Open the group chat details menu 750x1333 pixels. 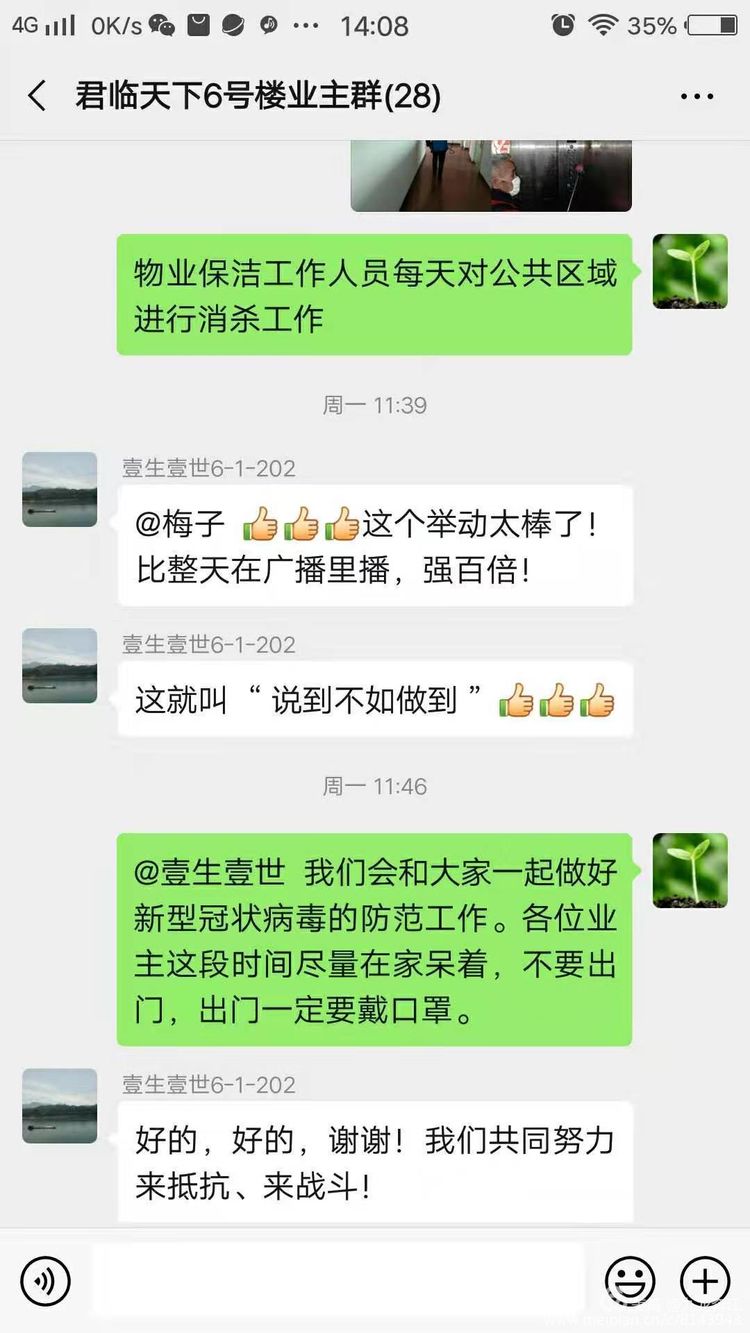click(x=697, y=97)
